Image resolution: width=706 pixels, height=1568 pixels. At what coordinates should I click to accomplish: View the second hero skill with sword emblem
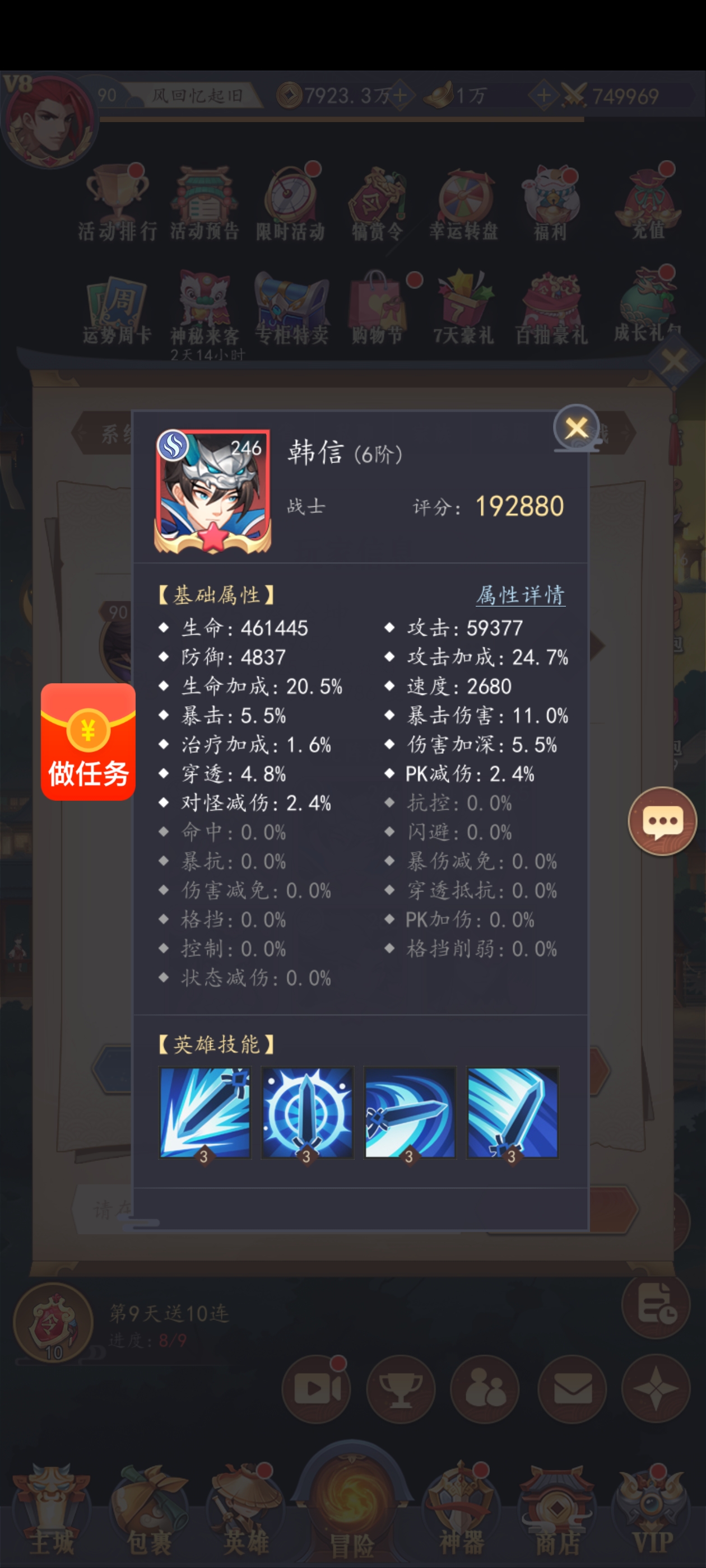tap(307, 1112)
